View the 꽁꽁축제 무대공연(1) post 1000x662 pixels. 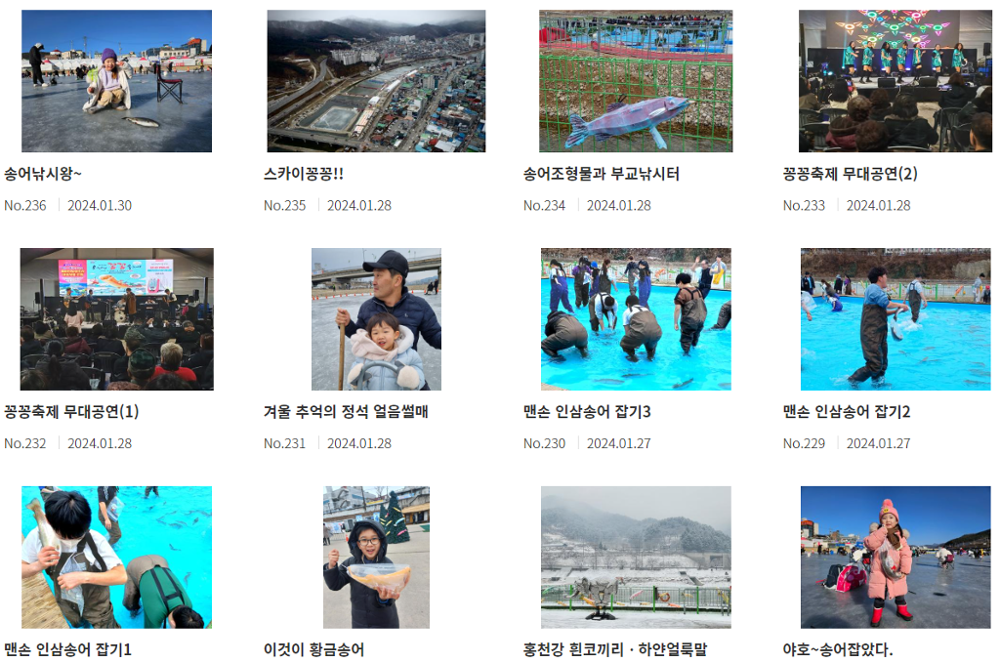tap(116, 319)
